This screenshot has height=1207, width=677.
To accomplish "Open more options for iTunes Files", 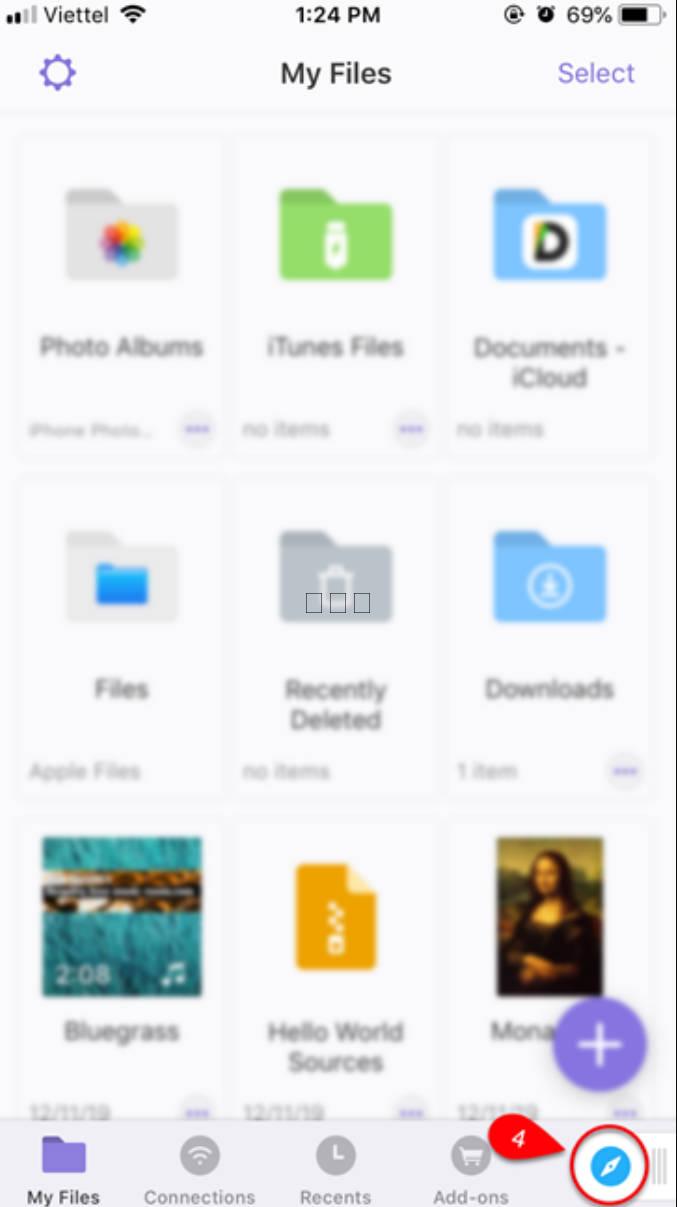I will tap(411, 429).
